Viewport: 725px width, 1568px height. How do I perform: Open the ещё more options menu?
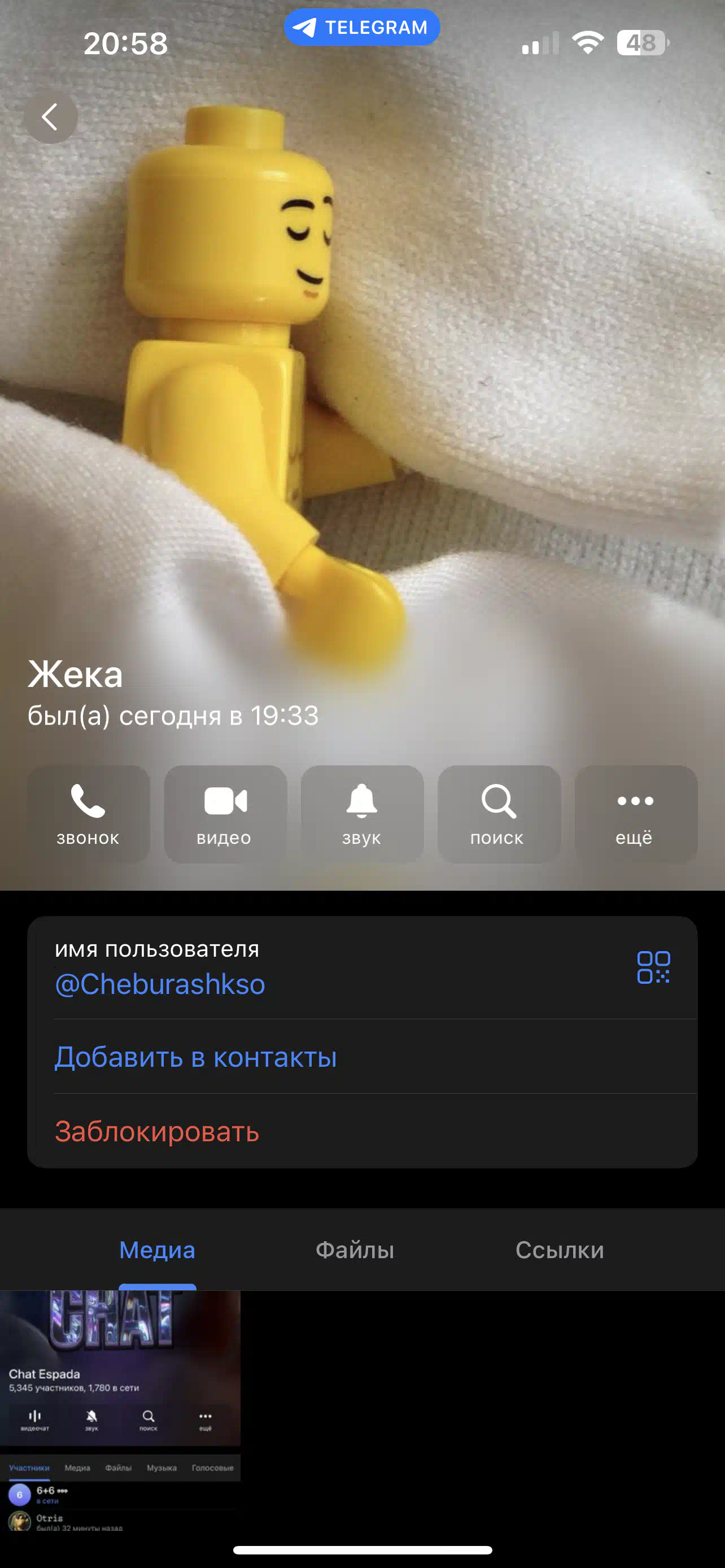click(636, 814)
